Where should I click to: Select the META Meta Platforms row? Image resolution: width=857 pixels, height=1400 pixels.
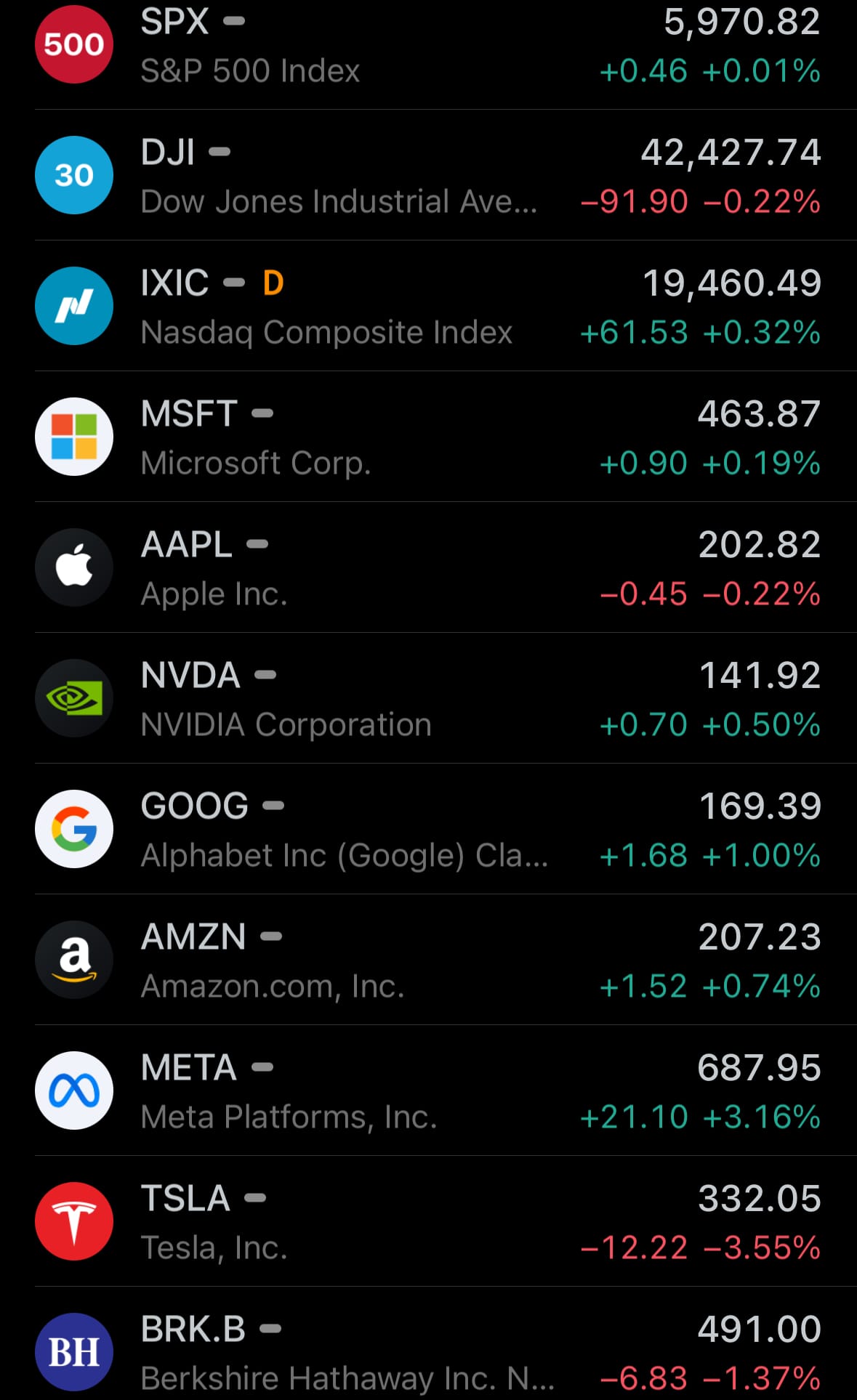pos(428,1091)
